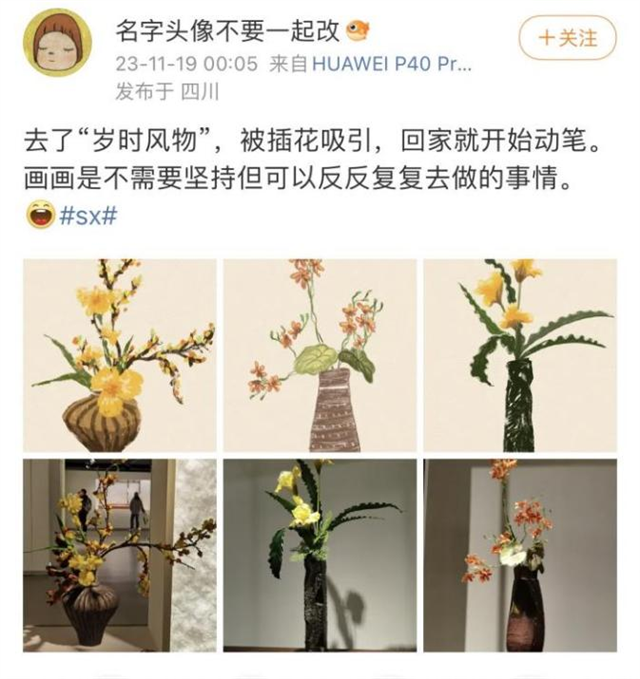View drawing of yellow flowers with spiky leaves
640x679 pixels.
[x=520, y=355]
